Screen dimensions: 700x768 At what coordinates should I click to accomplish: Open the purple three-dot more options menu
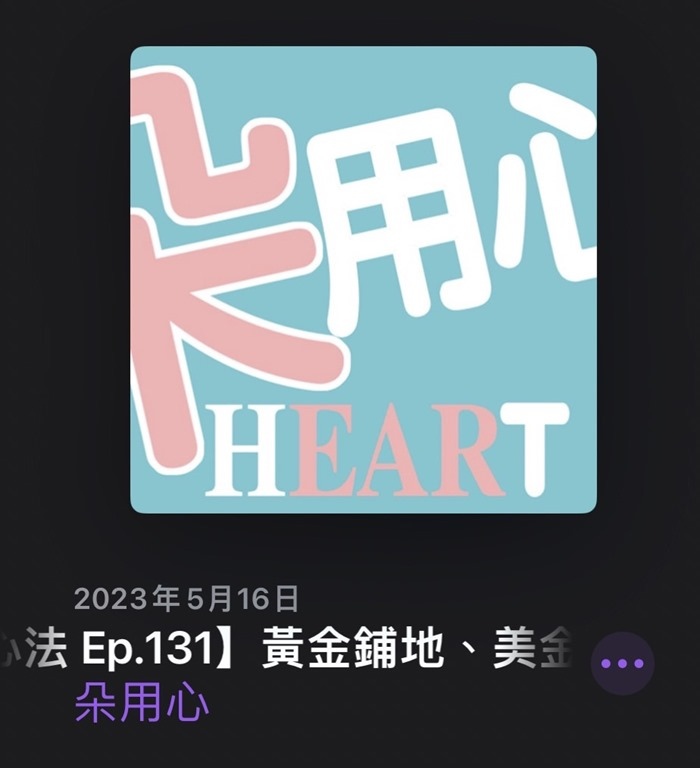point(622,663)
